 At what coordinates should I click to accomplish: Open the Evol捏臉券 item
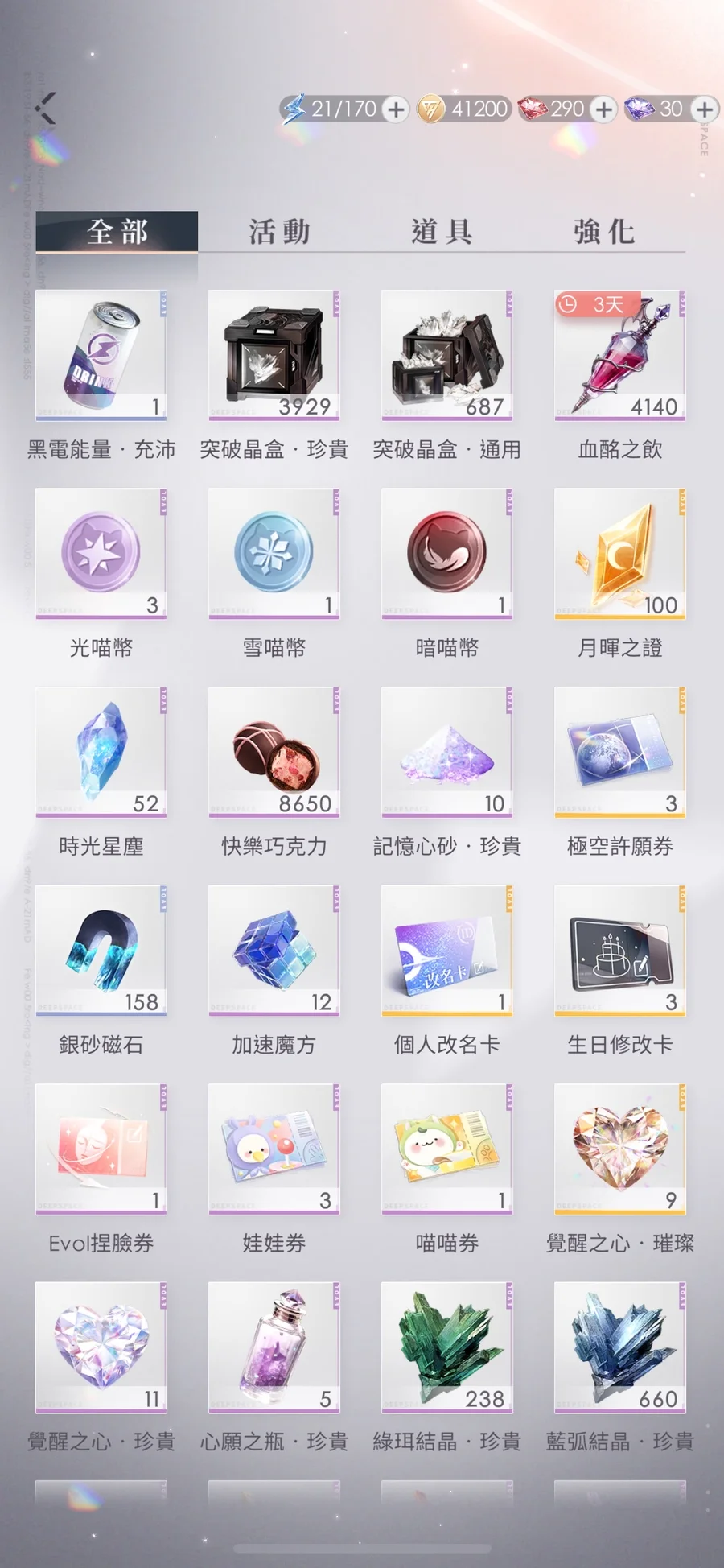pyautogui.click(x=101, y=1149)
